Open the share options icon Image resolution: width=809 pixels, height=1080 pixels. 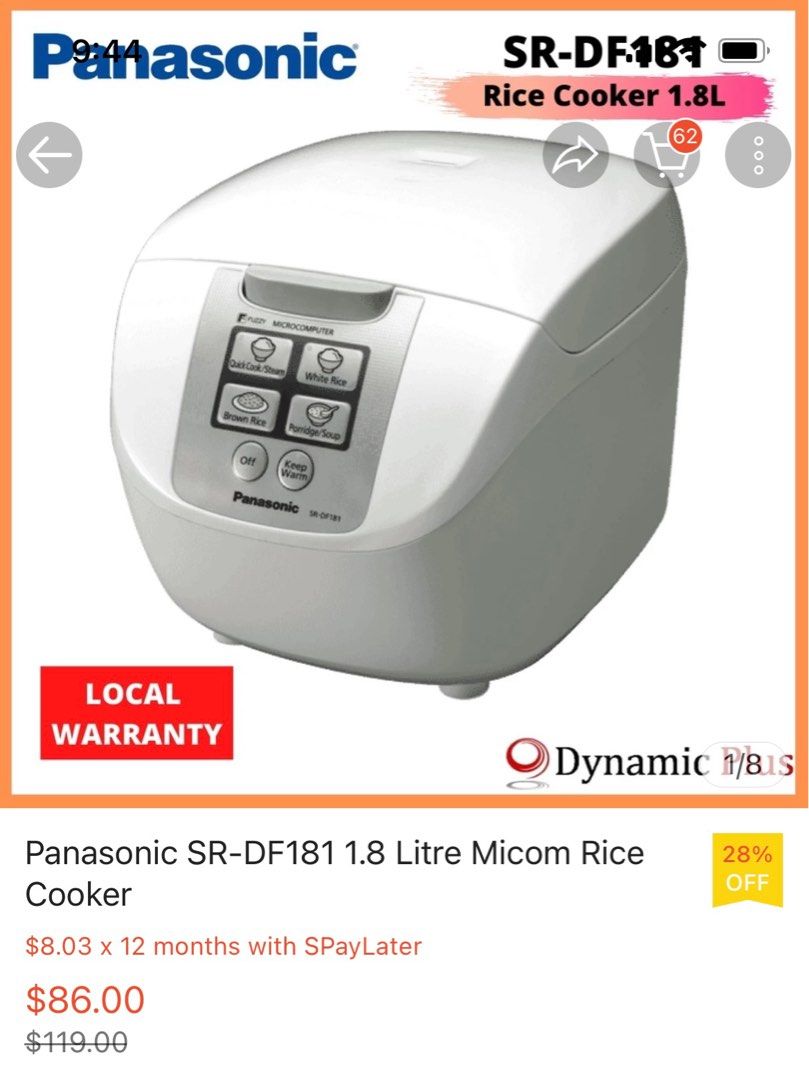point(573,154)
